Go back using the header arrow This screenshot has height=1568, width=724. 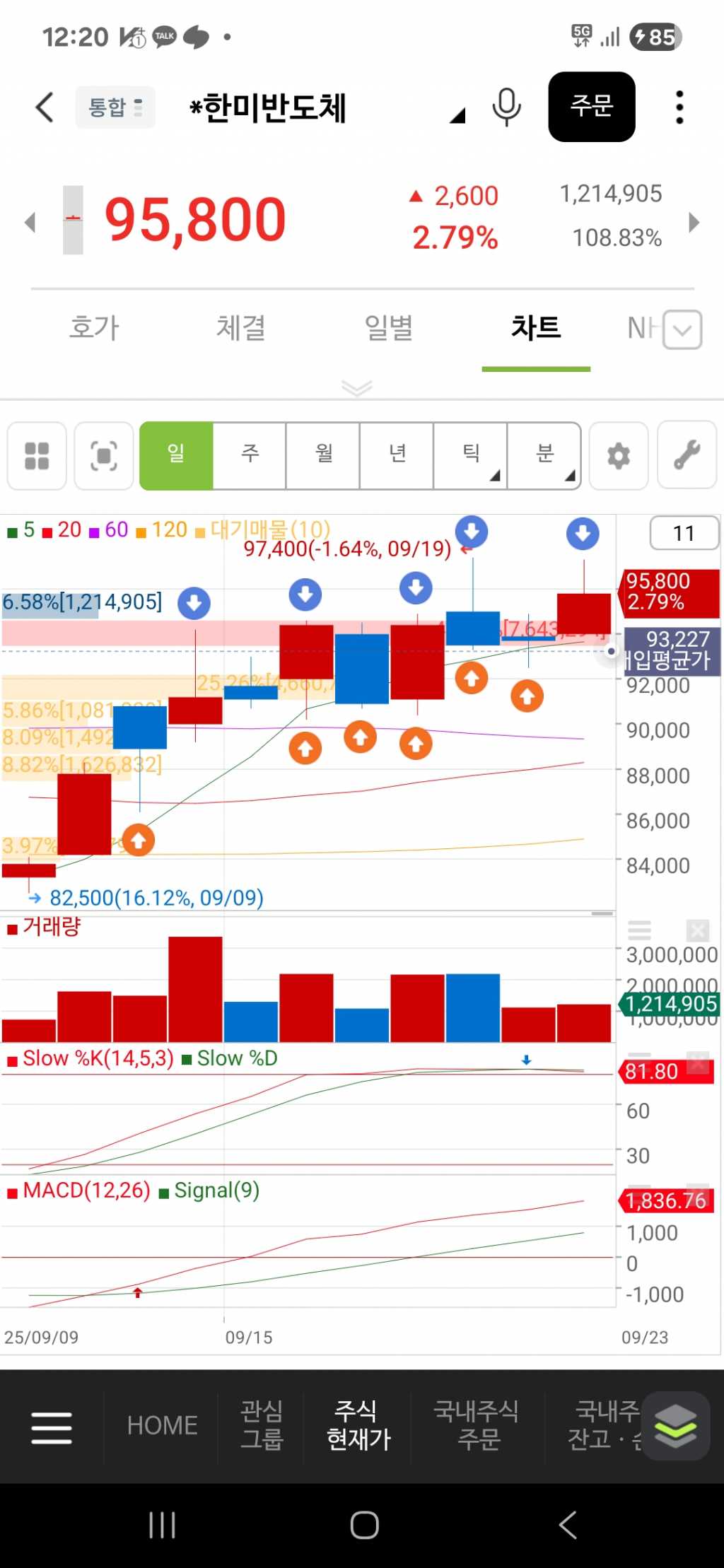[x=45, y=107]
